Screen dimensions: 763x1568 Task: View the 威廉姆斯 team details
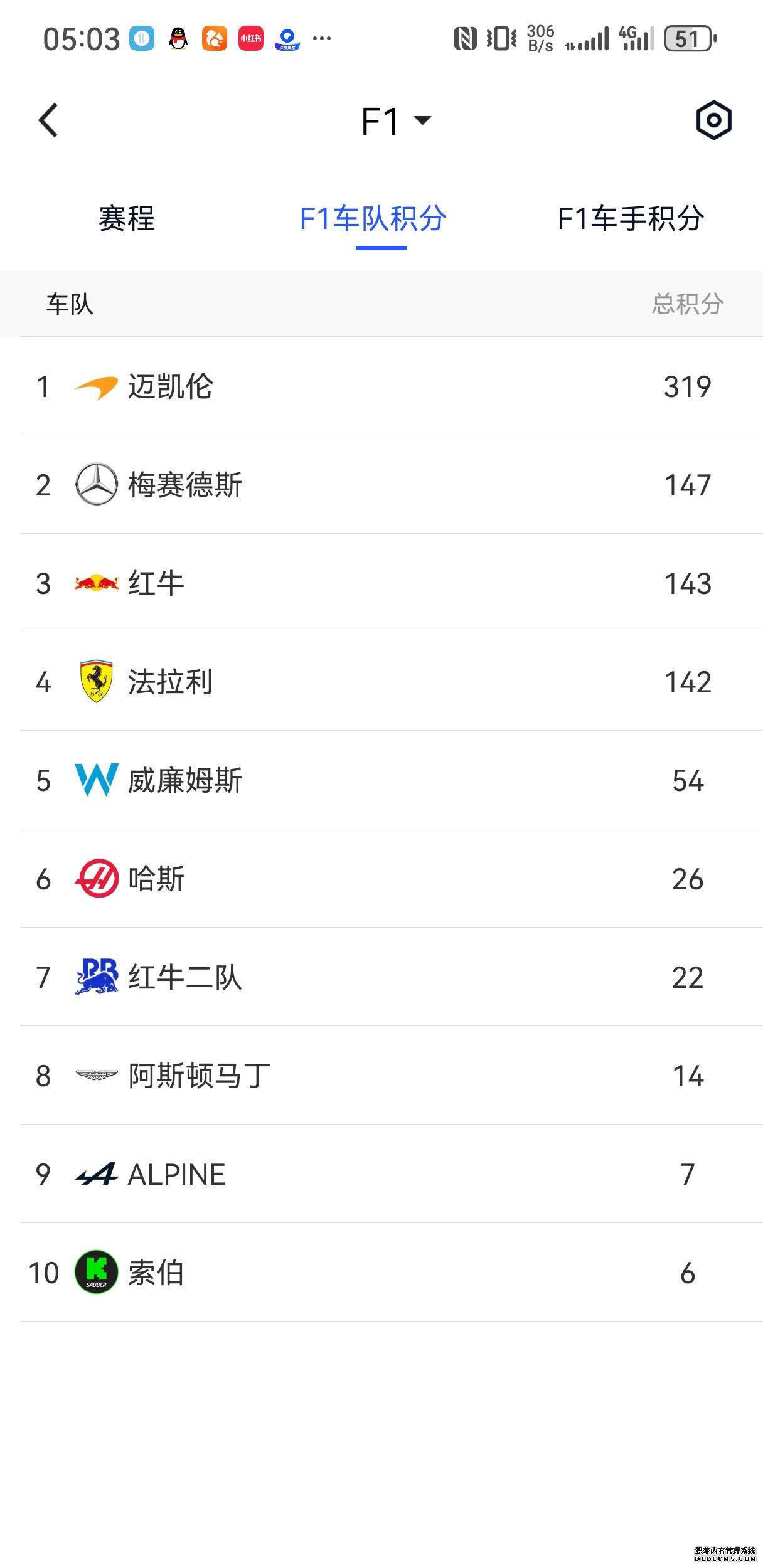click(x=381, y=780)
